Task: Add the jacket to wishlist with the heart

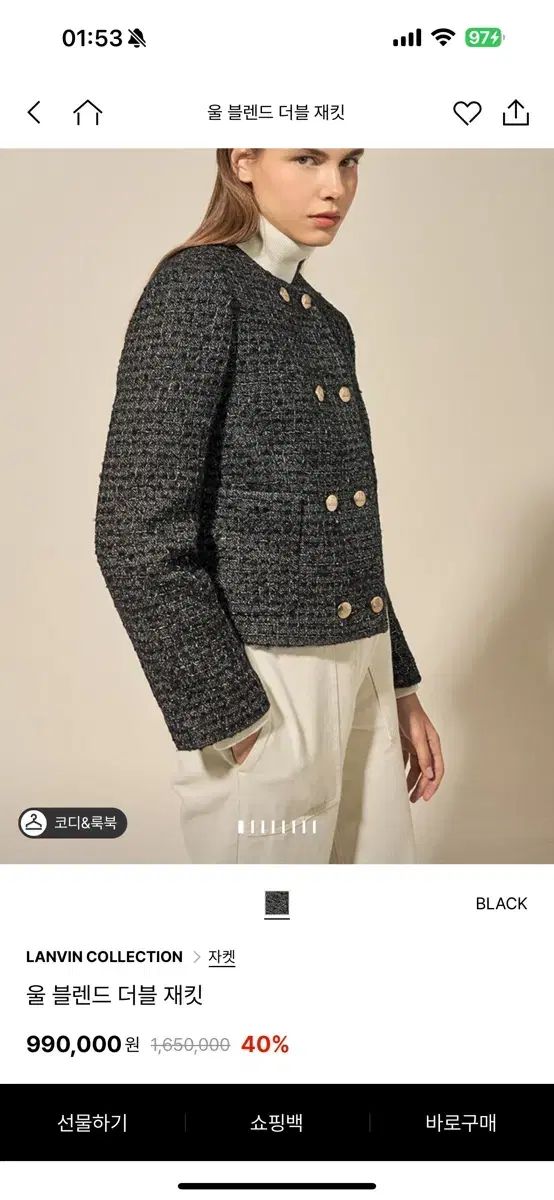Action: pyautogui.click(x=467, y=113)
